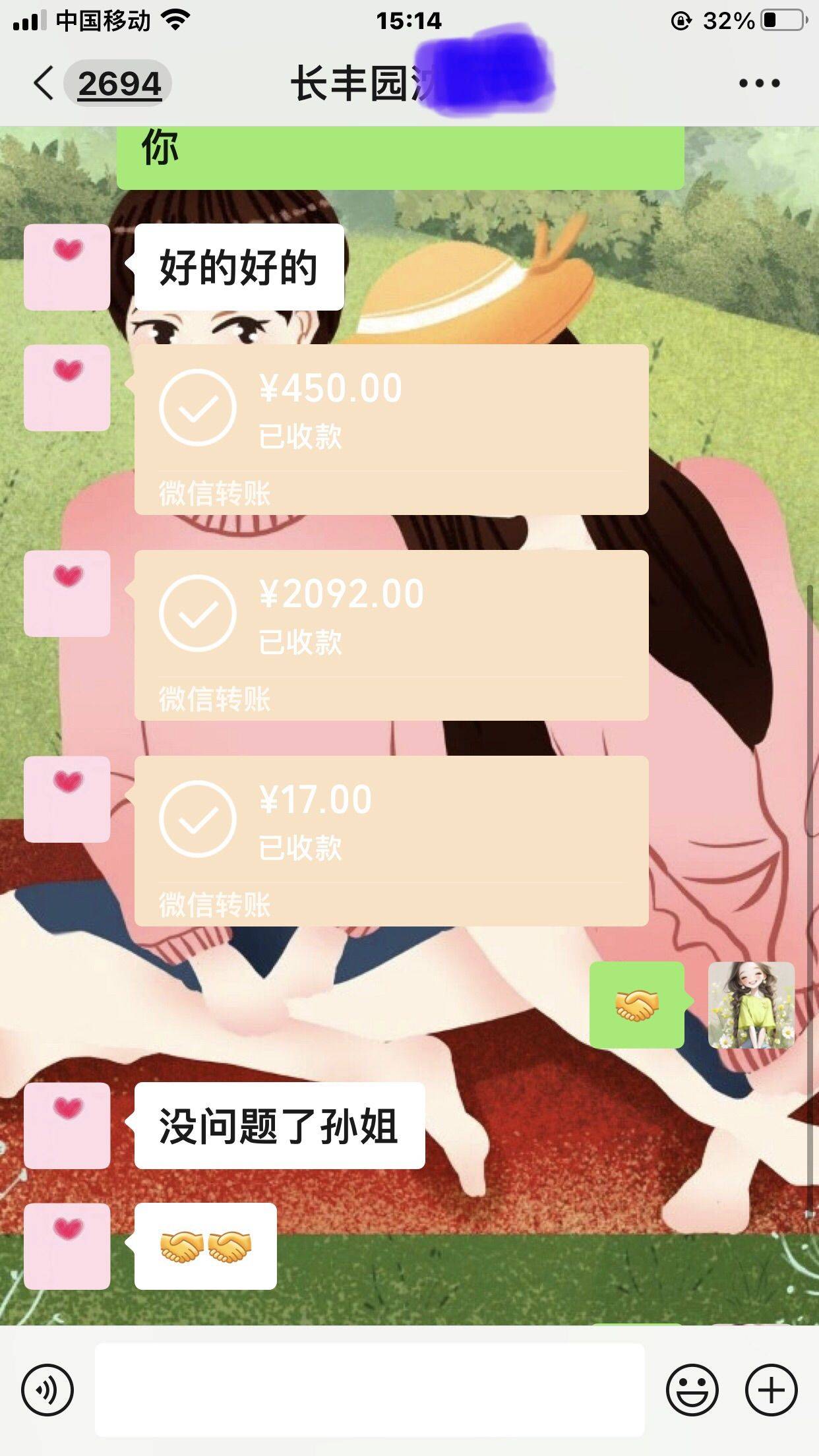The height and width of the screenshot is (1456, 819).
Task: Focus the message text field
Action: pos(369,1390)
